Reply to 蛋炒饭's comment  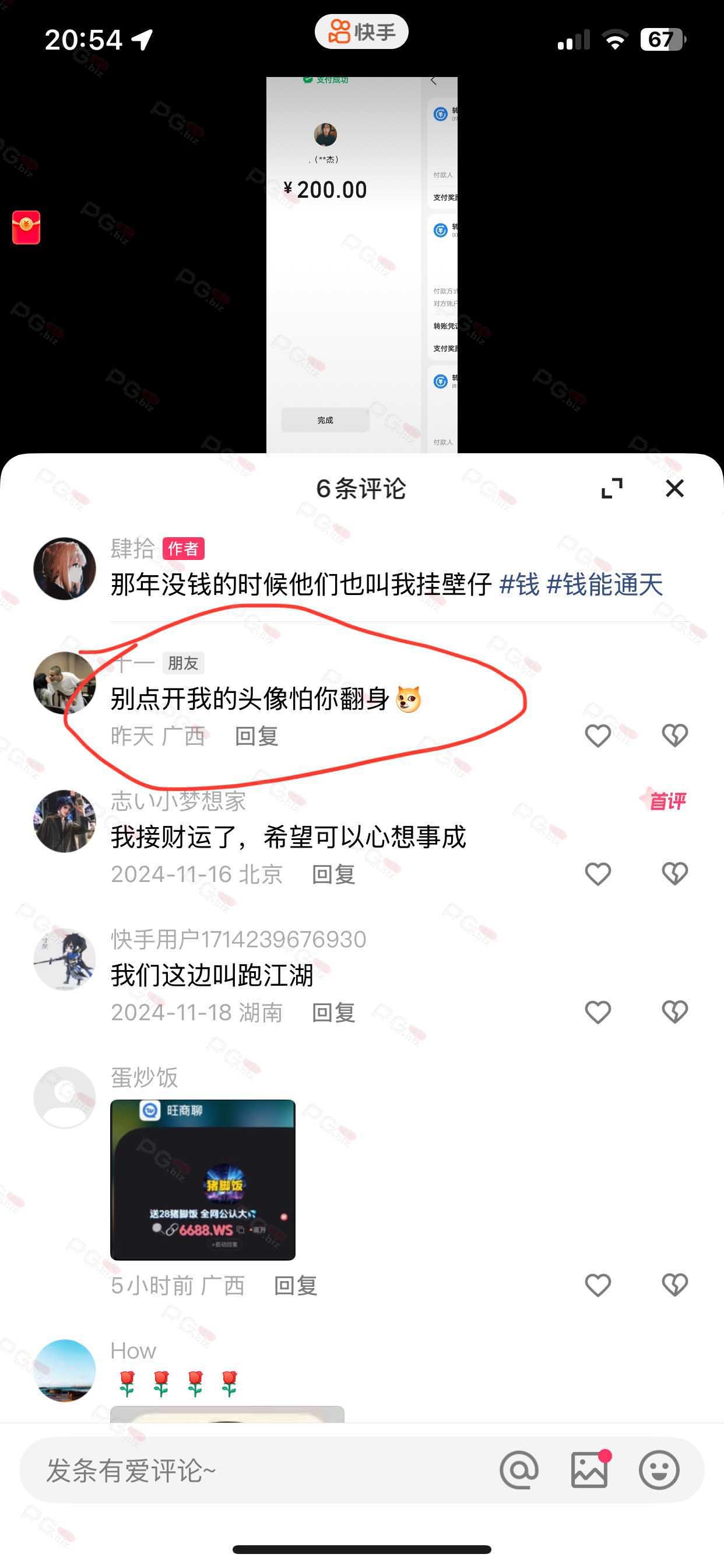tap(296, 1286)
